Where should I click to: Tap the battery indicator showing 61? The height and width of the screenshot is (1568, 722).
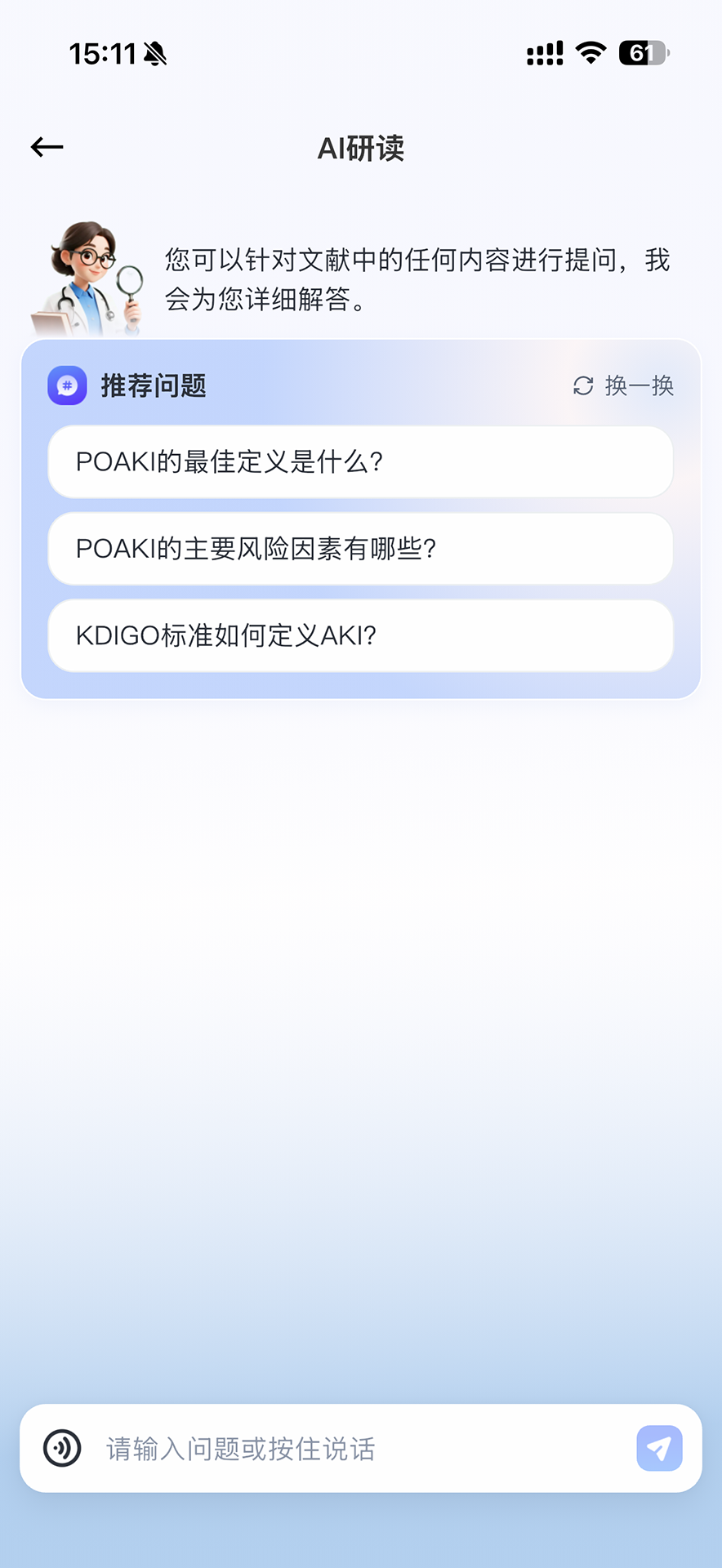[641, 52]
